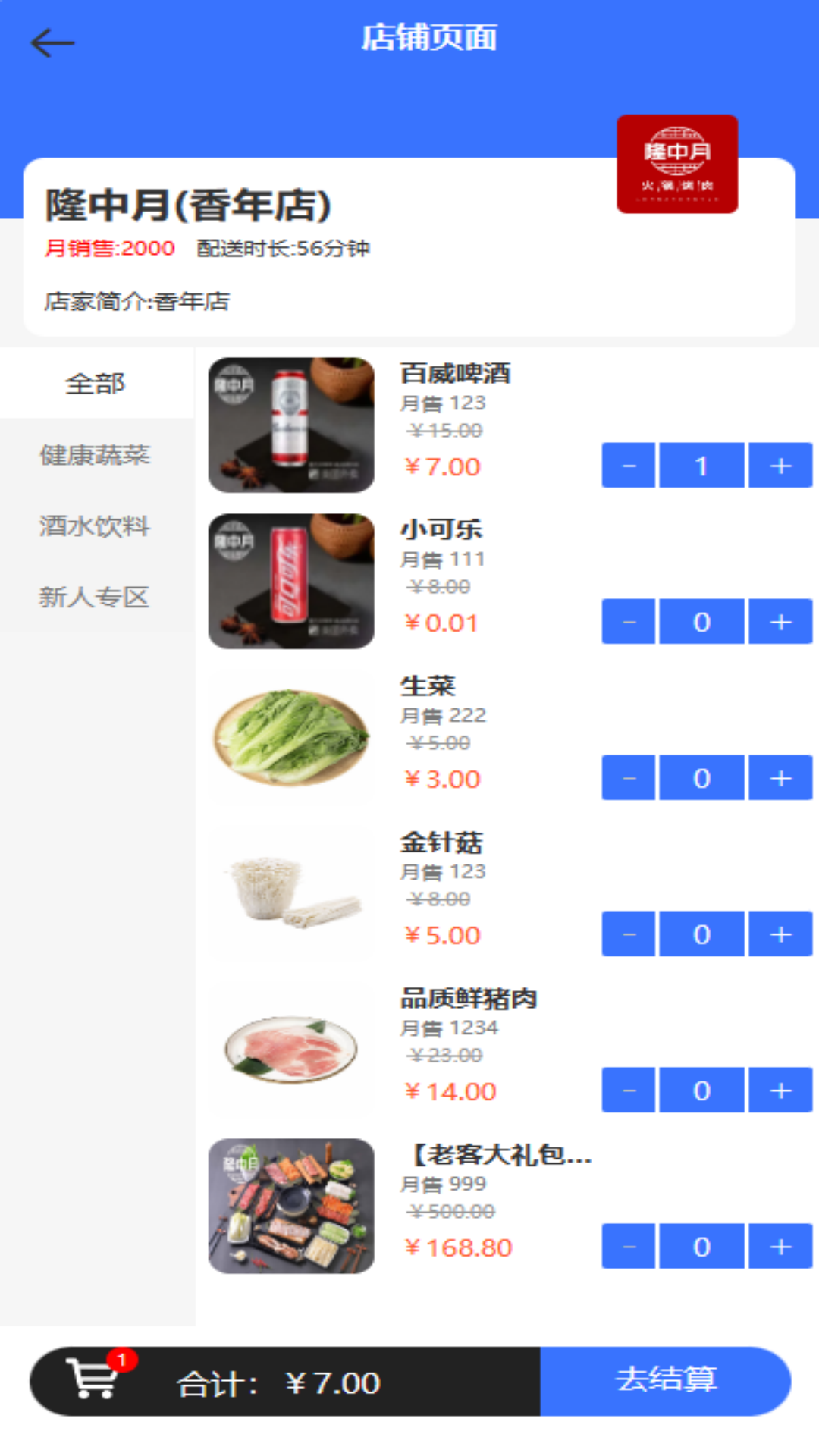Add 品质鲜猪肉 with its plus button

(x=780, y=1090)
